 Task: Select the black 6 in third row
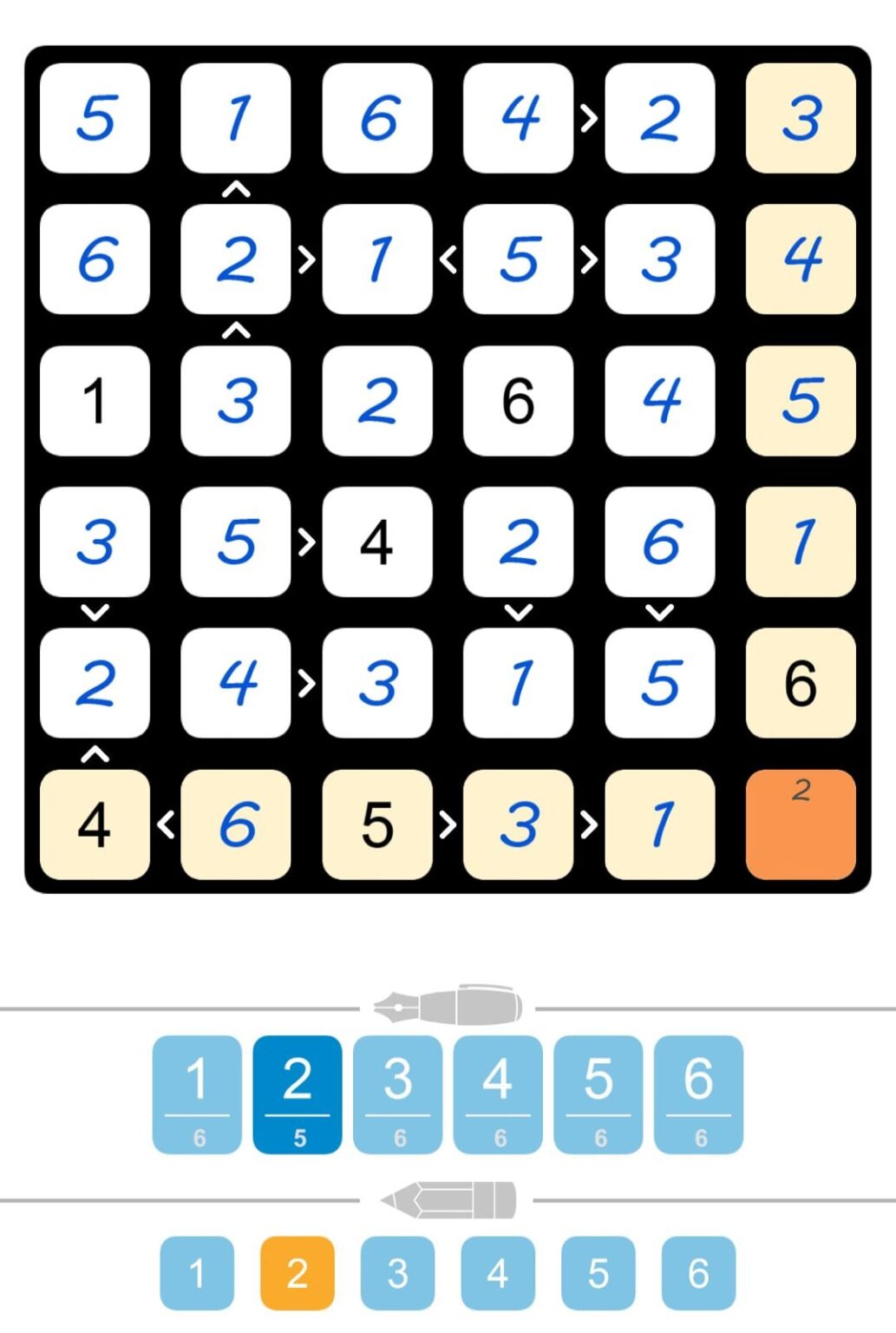tap(518, 401)
